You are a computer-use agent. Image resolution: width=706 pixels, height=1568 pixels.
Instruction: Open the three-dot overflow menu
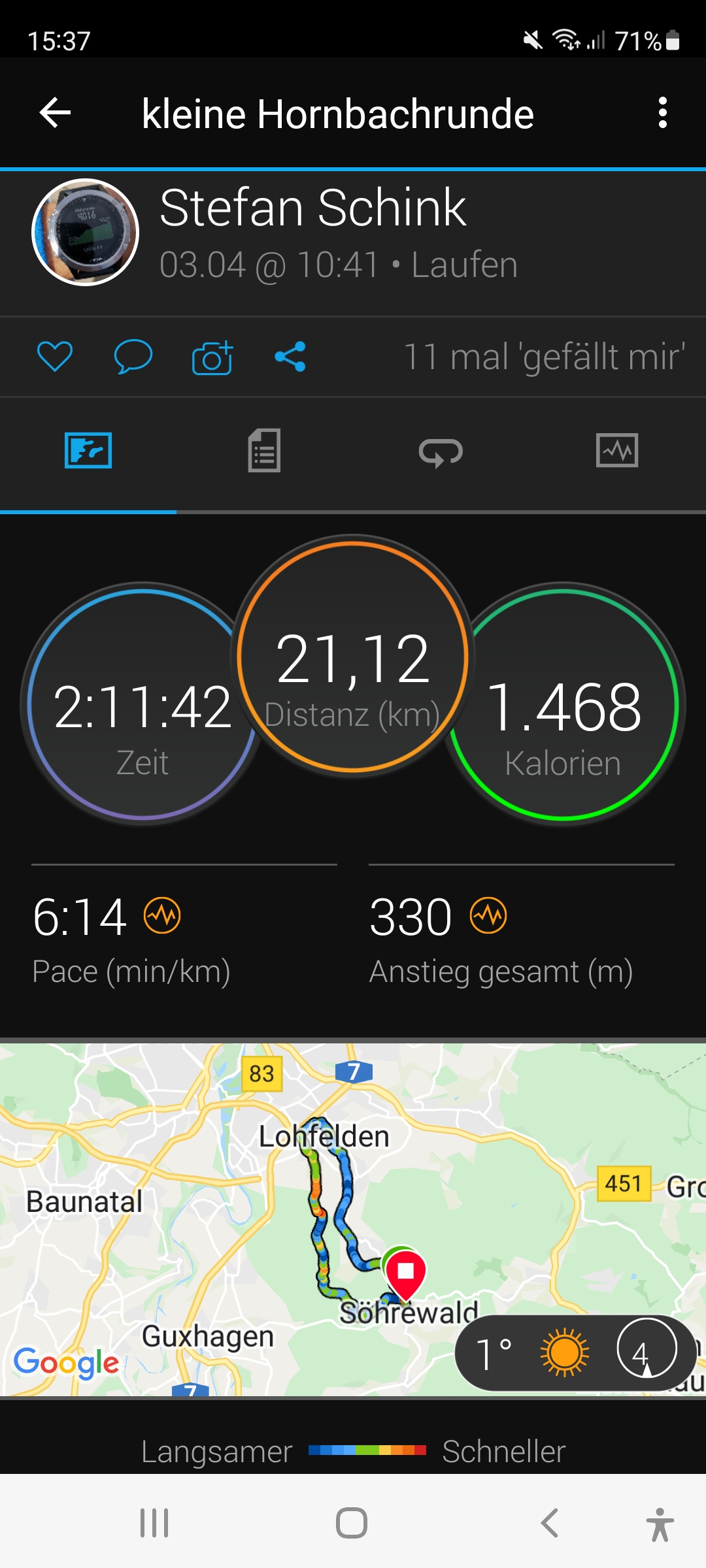point(662,113)
